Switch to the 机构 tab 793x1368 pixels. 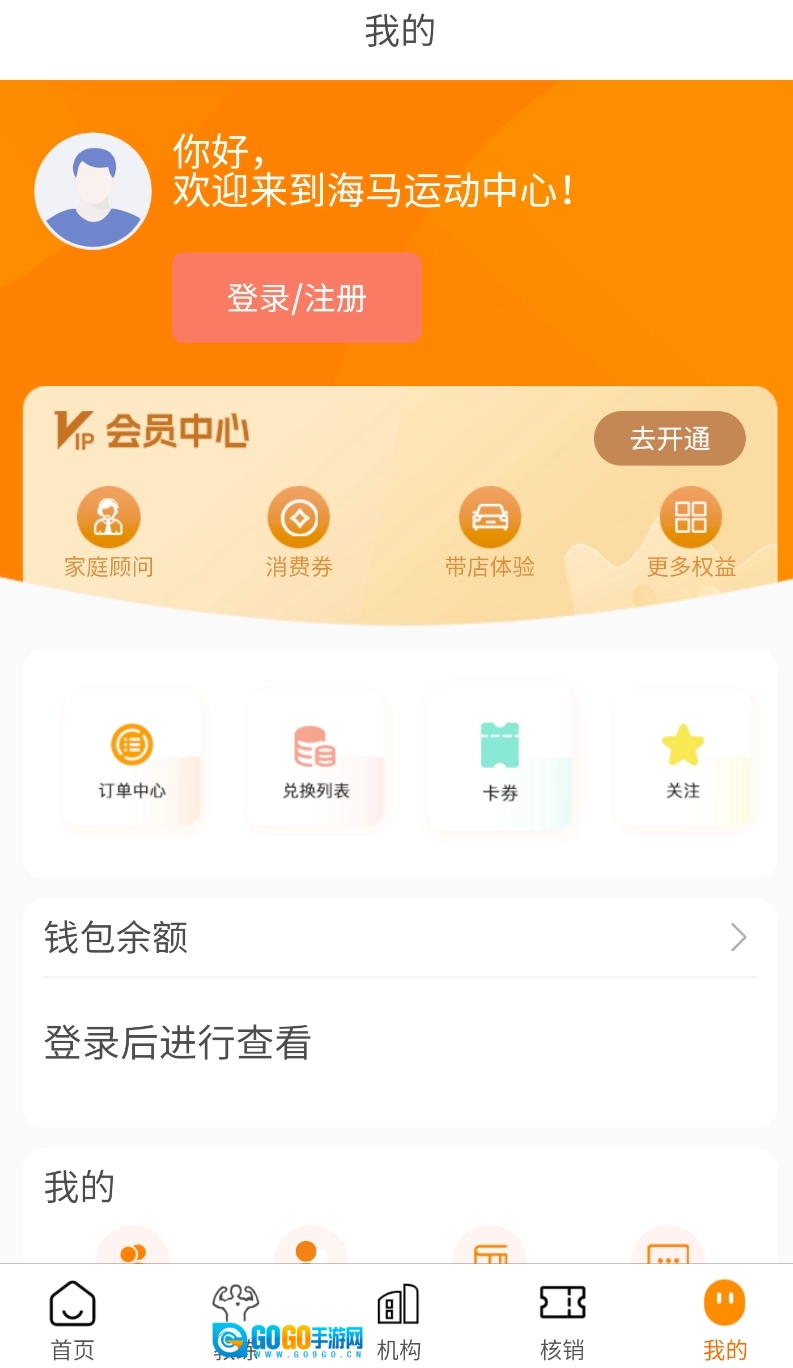(398, 1320)
